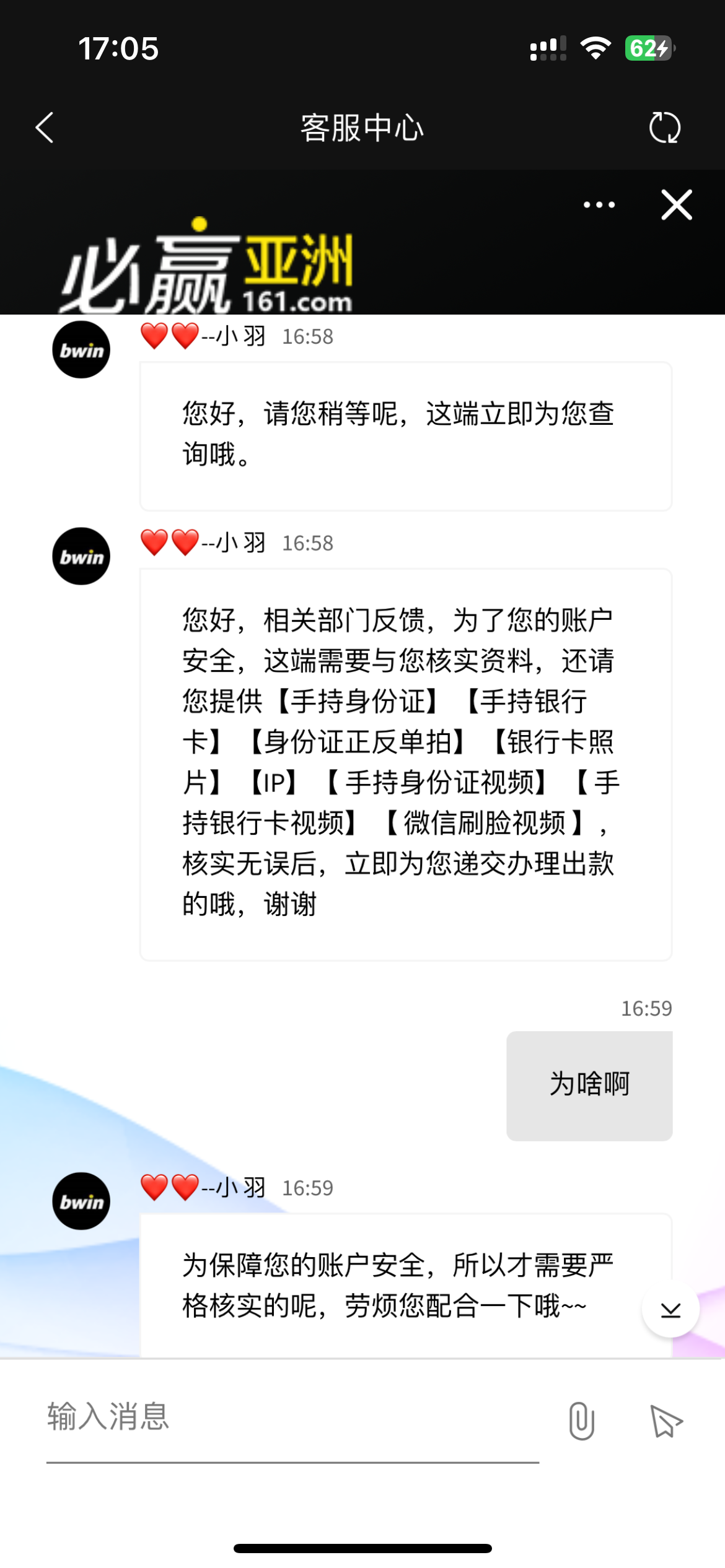Tap the 为啥啊 sent message bubble
Image resolution: width=725 pixels, height=1568 pixels.
(589, 1085)
